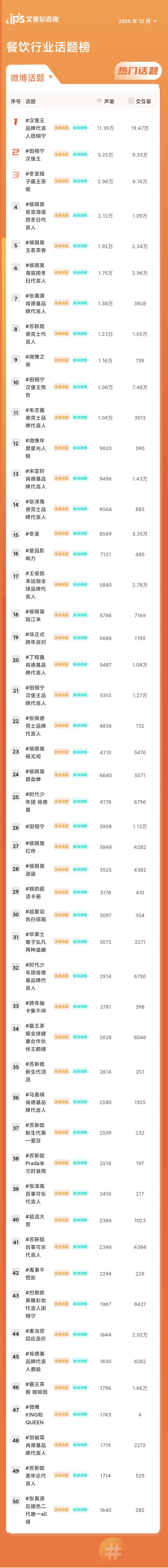Image resolution: width=168 pixels, height=1568 pixels.
Task: Open the 2025年12月 month picker
Action: point(137,21)
